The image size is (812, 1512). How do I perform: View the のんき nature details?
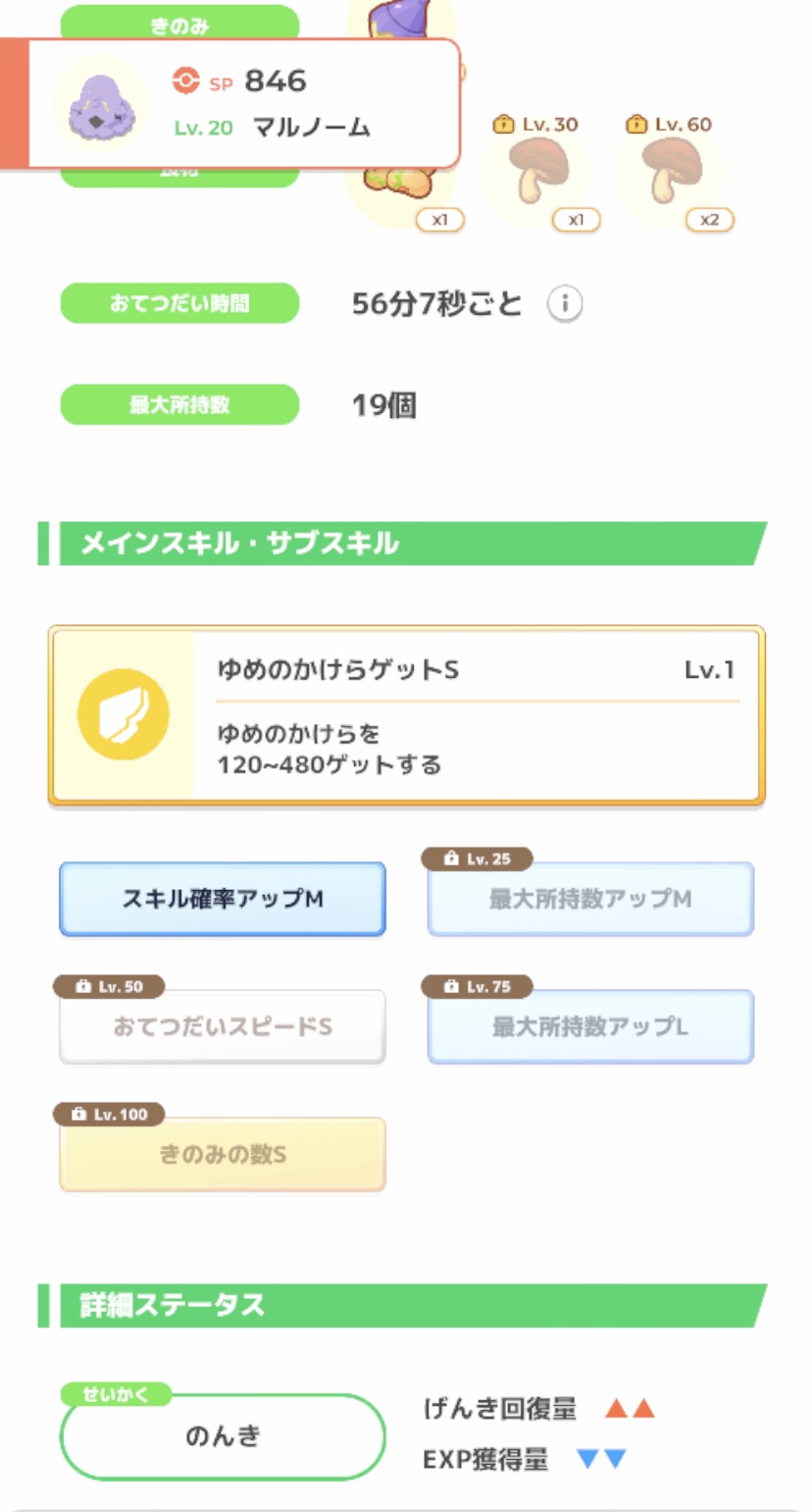click(223, 1436)
